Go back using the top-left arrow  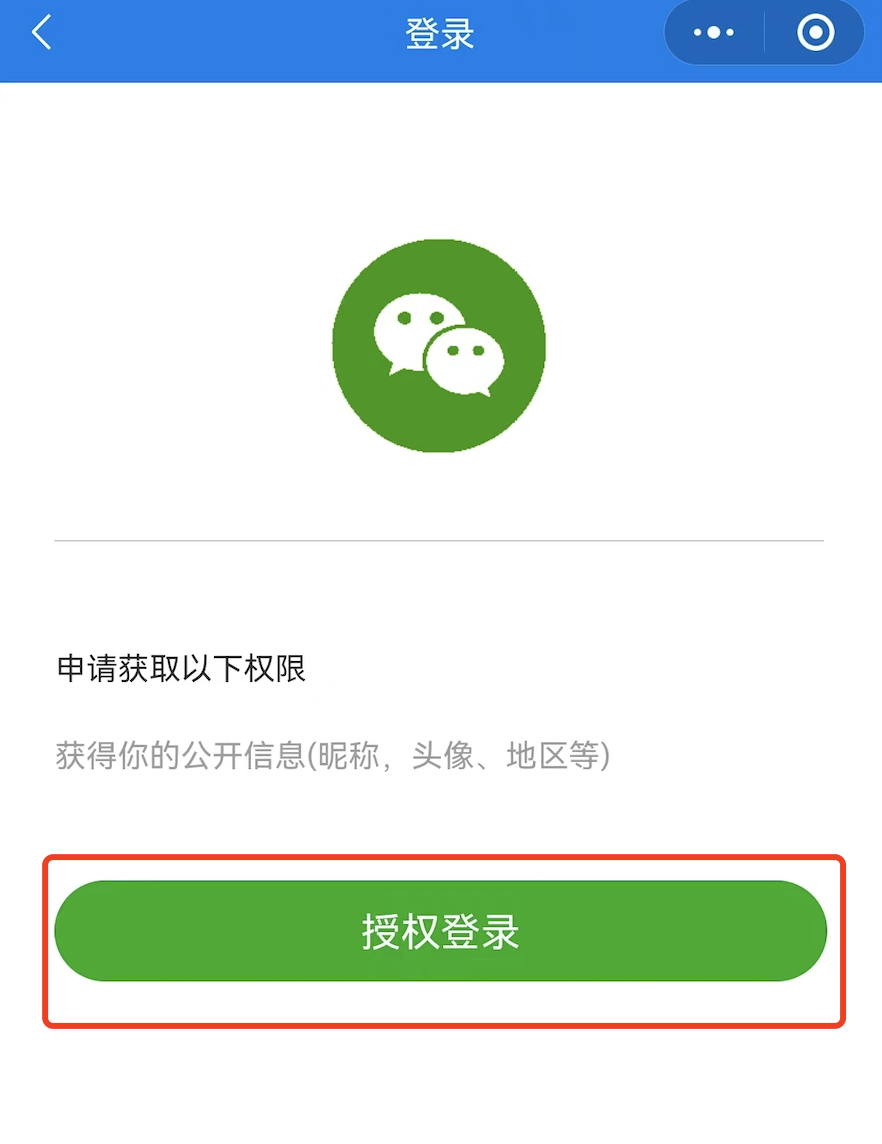pos(41,33)
